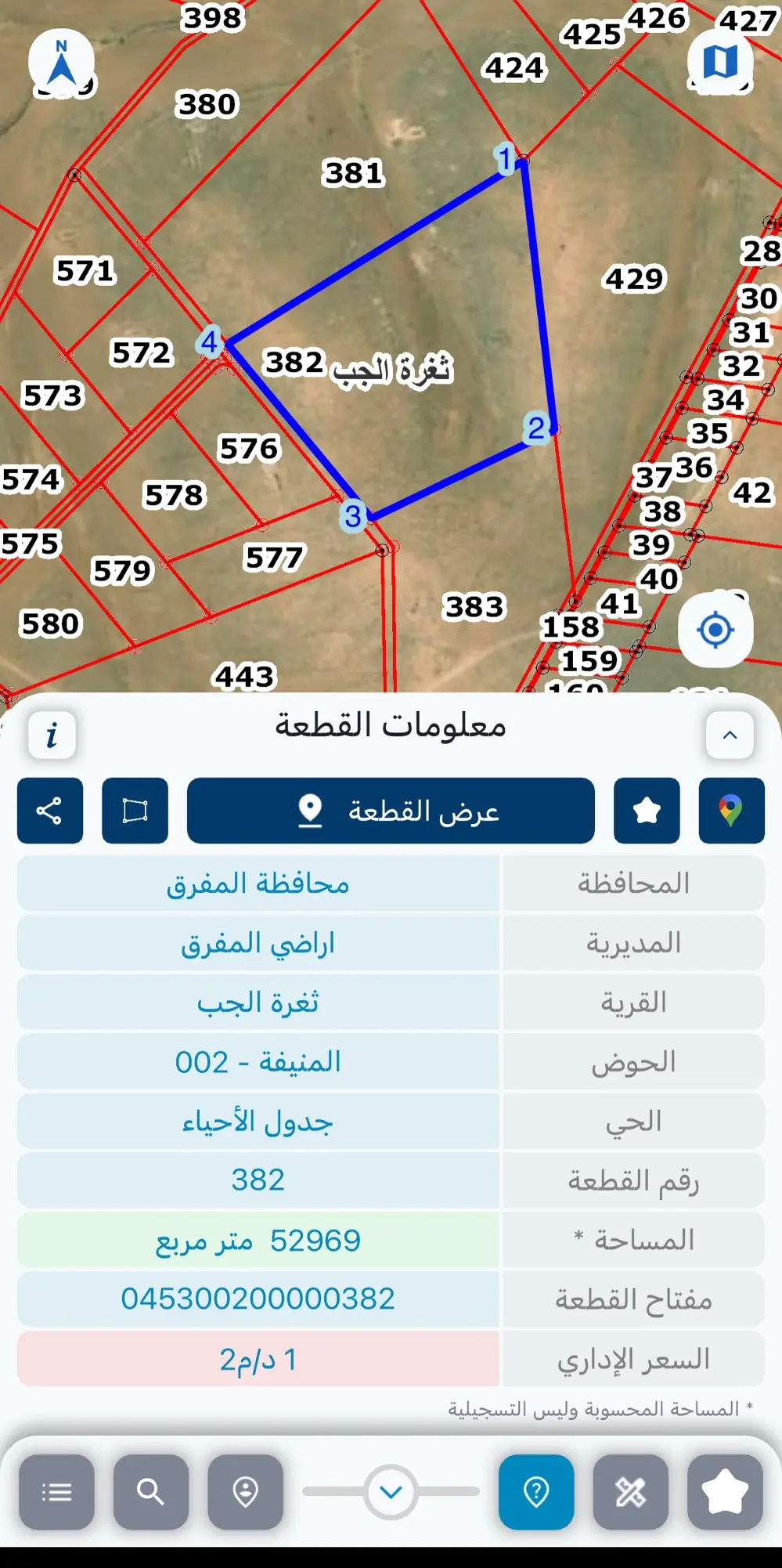Open search from the bottom toolbar
This screenshot has width=782, height=1568.
click(x=151, y=1492)
